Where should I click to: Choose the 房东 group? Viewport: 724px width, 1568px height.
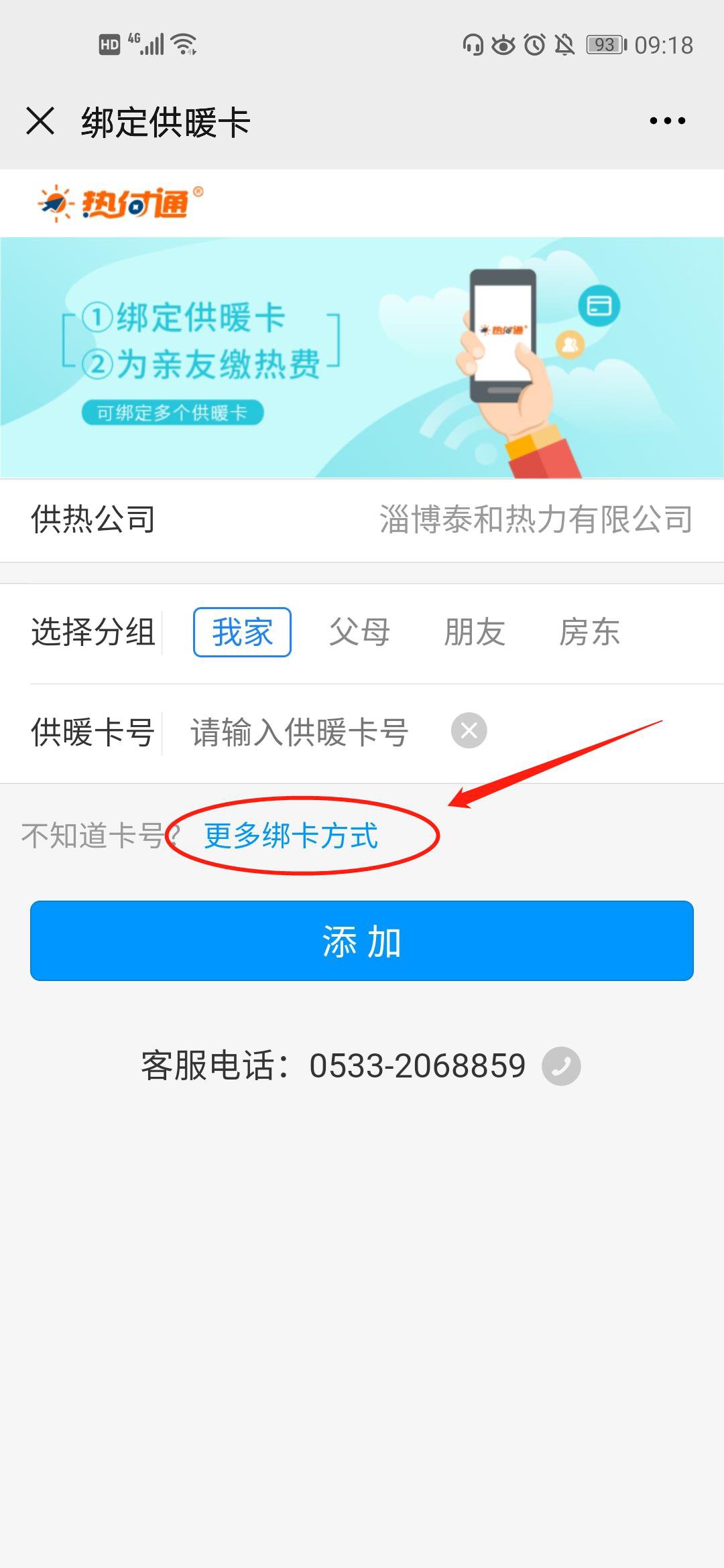coord(590,632)
